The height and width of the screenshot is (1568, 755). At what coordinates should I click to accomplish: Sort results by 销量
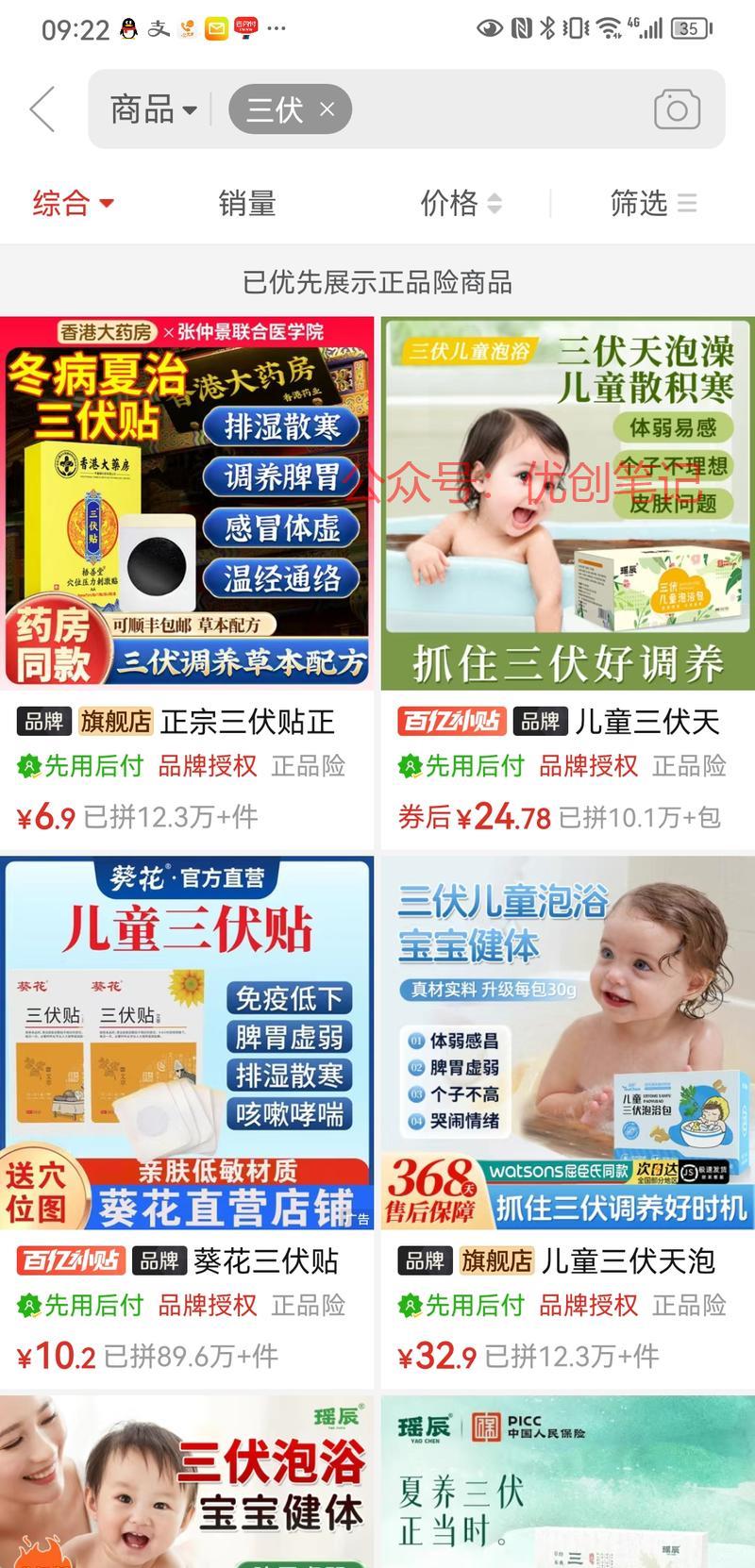point(247,203)
